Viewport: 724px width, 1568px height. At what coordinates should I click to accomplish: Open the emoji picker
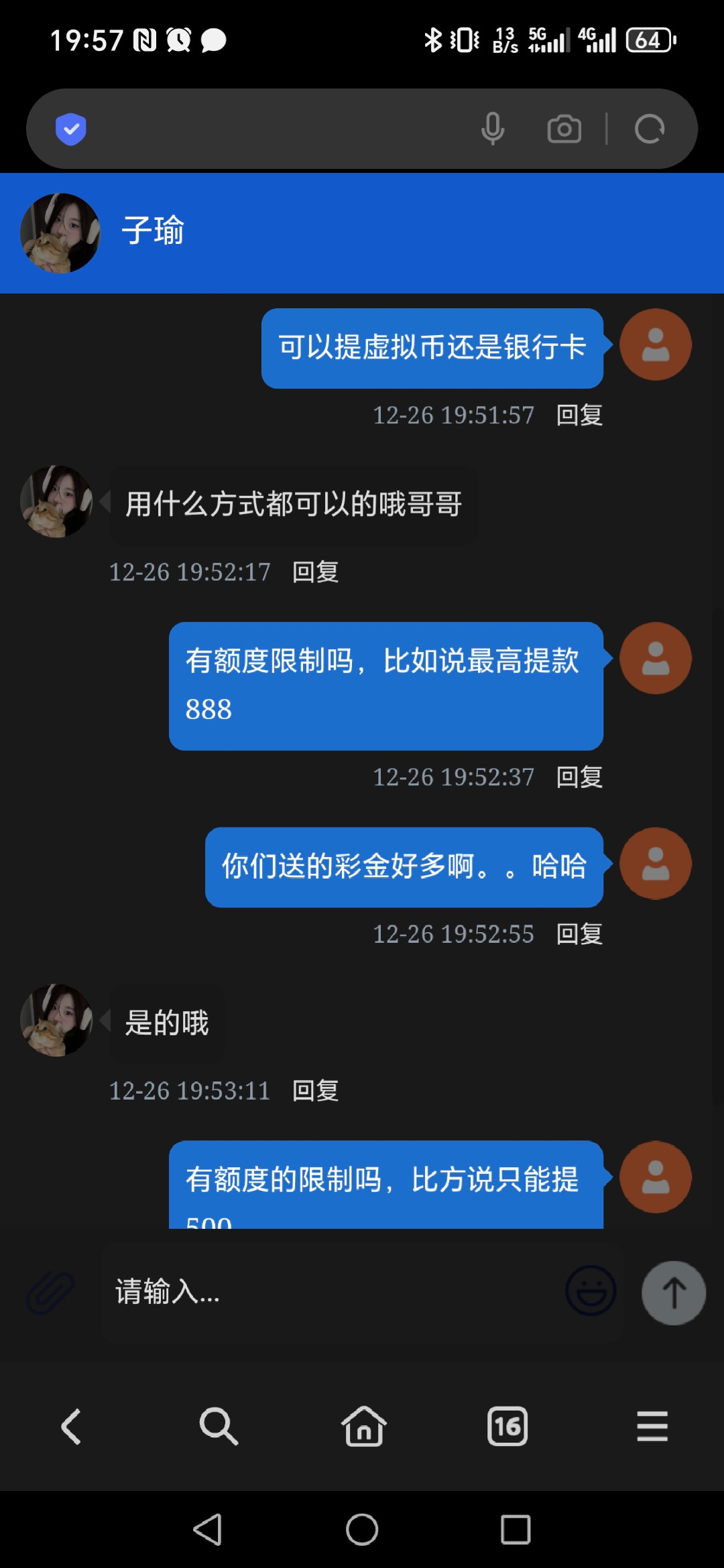tap(591, 1291)
